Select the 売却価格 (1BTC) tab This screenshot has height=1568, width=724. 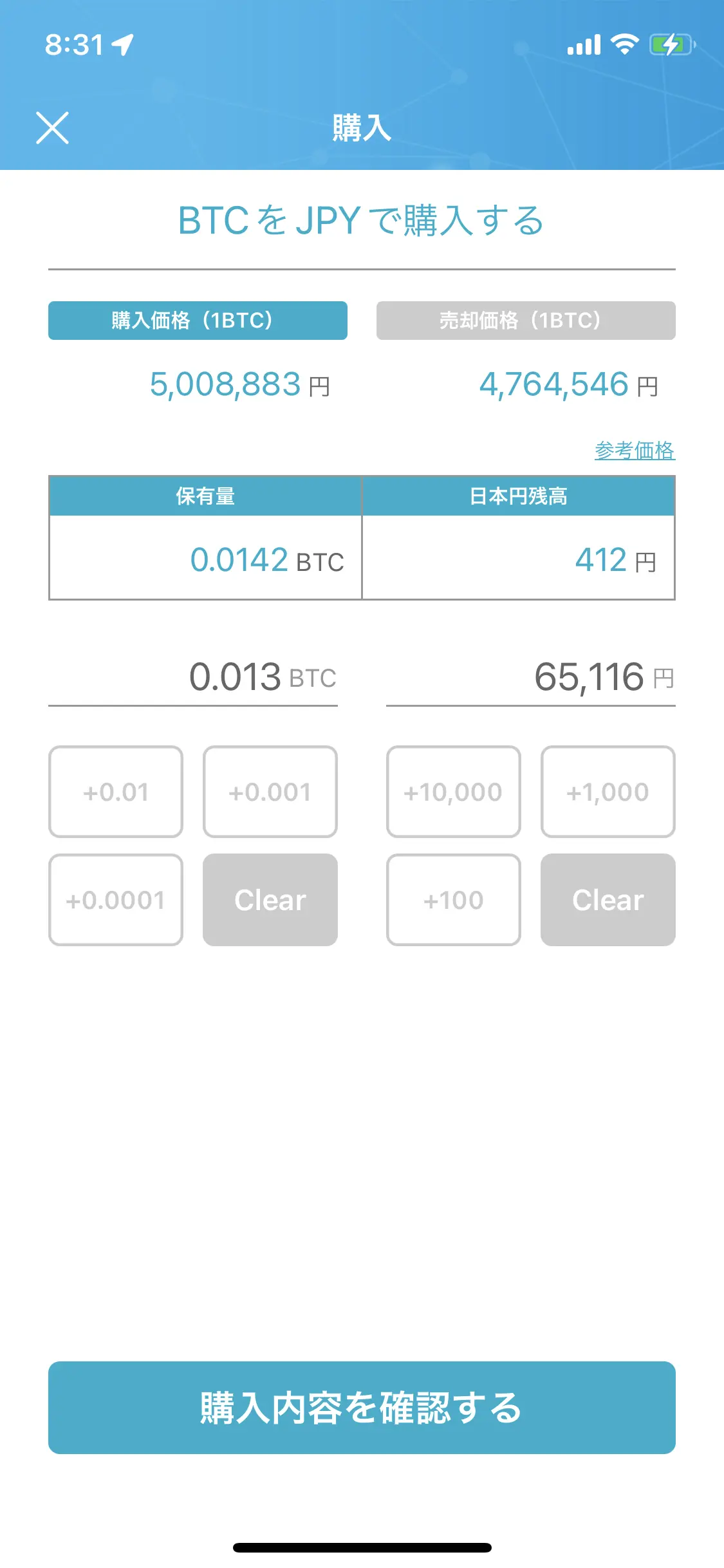coord(526,321)
